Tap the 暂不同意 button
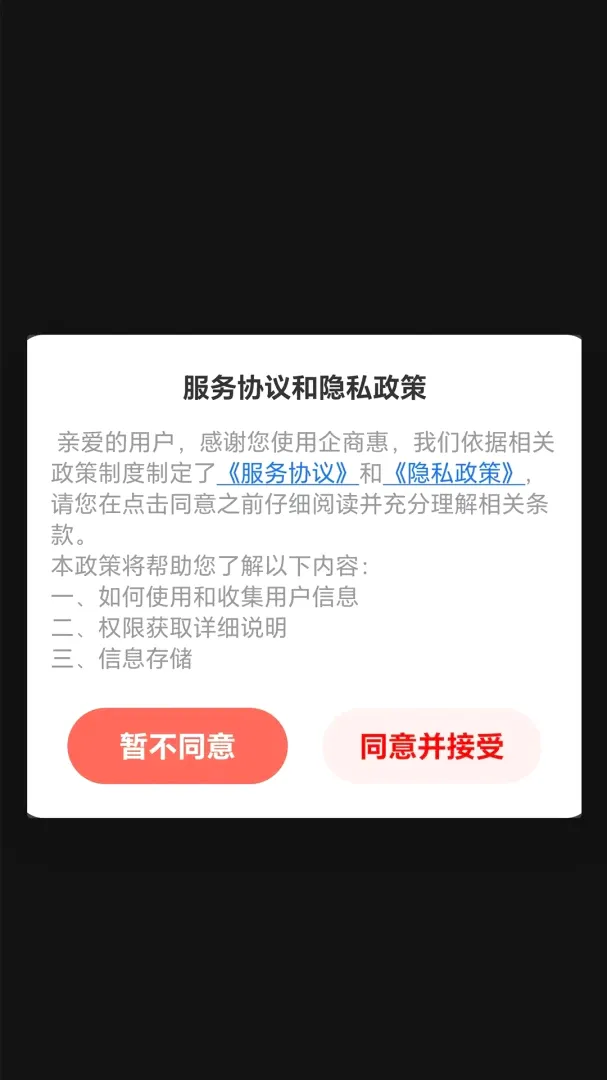Viewport: 607px width, 1080px height. 177,746
